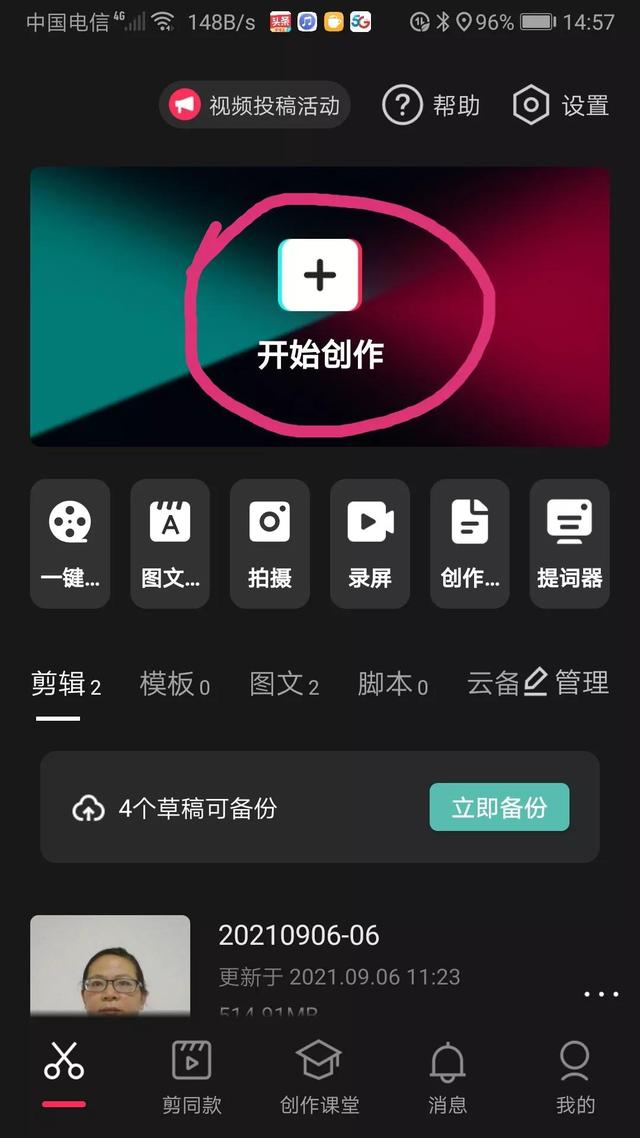Open the 创作脚本 tool
Screen dimensions: 640x1138
pyautogui.click(x=470, y=543)
